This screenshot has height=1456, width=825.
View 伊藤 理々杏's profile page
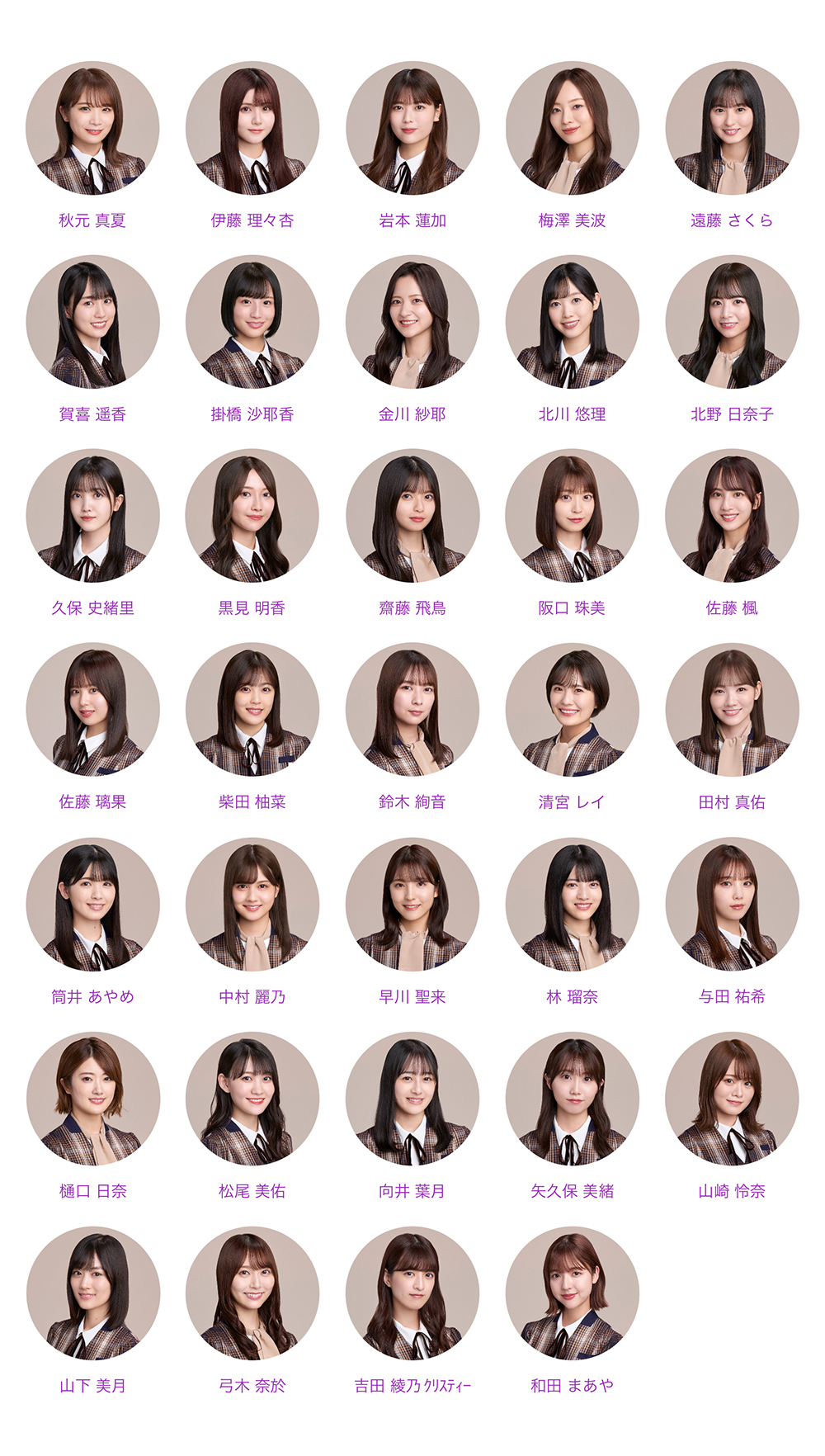tap(252, 128)
